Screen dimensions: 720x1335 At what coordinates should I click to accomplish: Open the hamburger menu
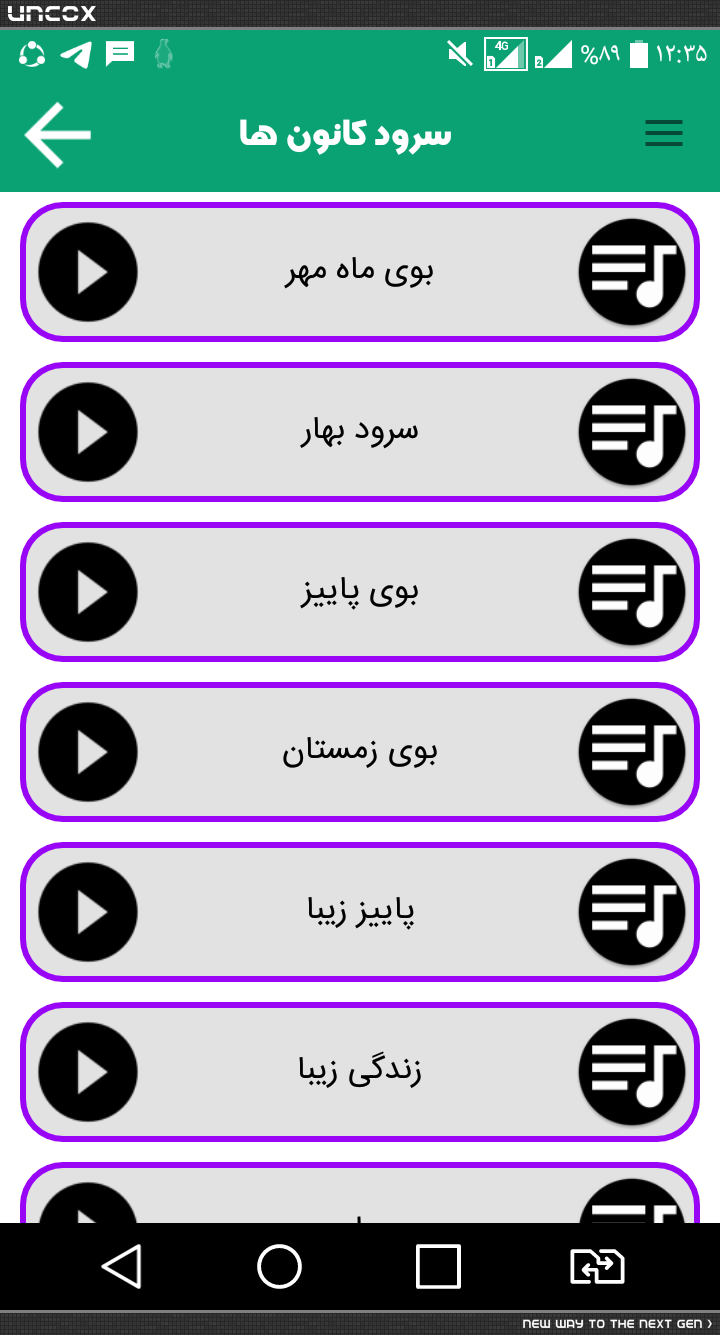[x=663, y=133]
